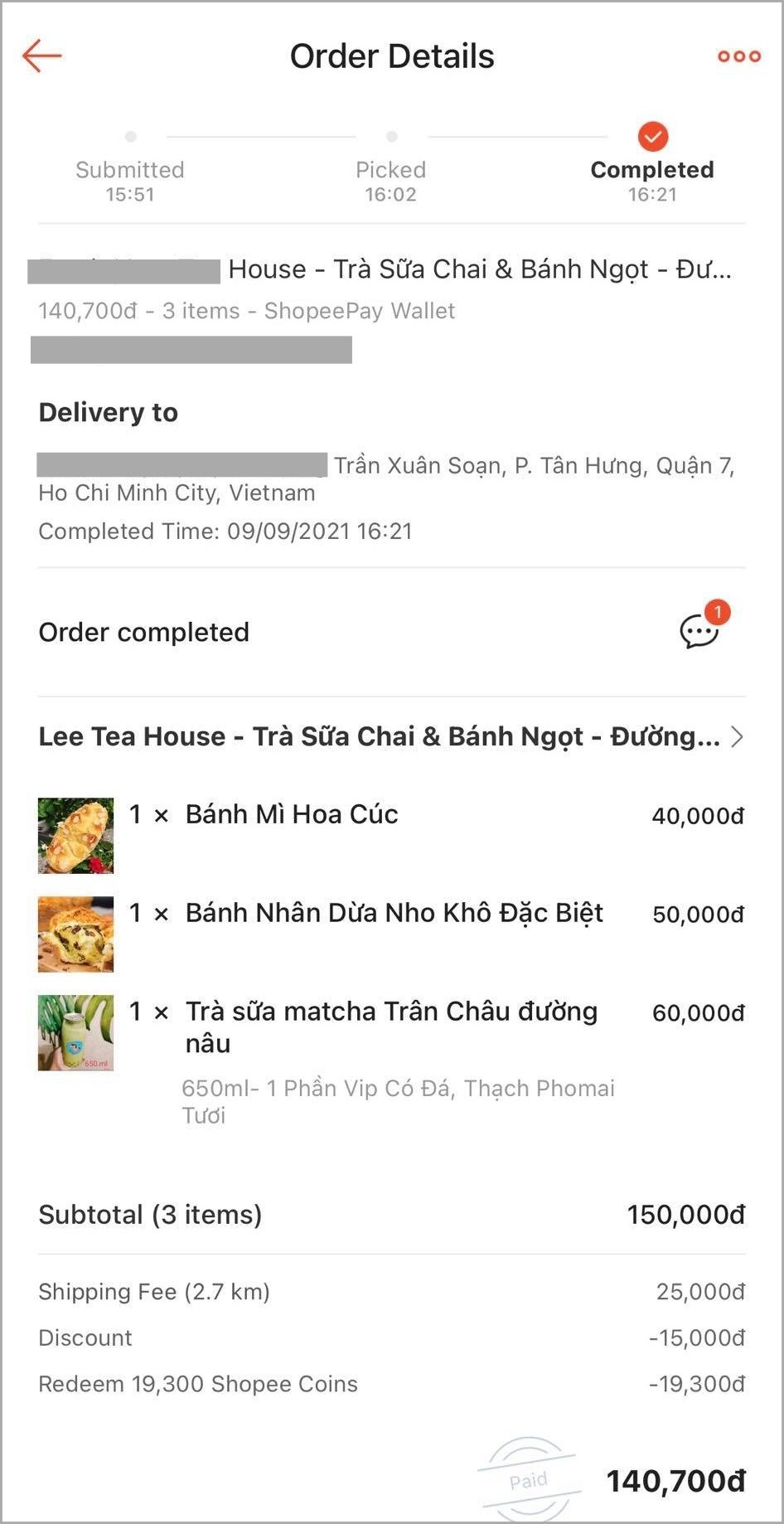Select the Picked progress step dot
The height and width of the screenshot is (1524, 784).
pos(390,136)
